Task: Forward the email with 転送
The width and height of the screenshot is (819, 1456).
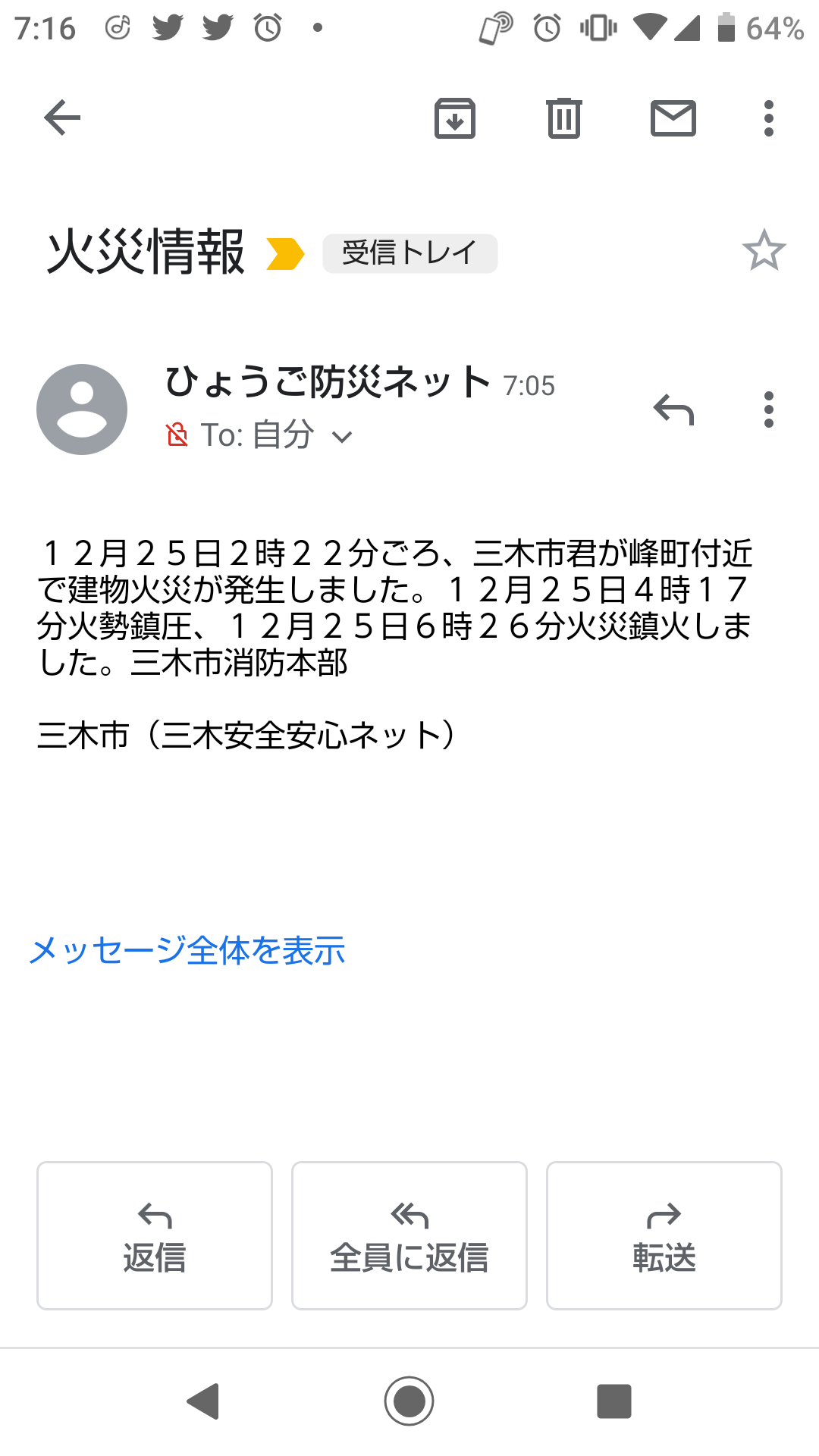Action: coord(664,1235)
